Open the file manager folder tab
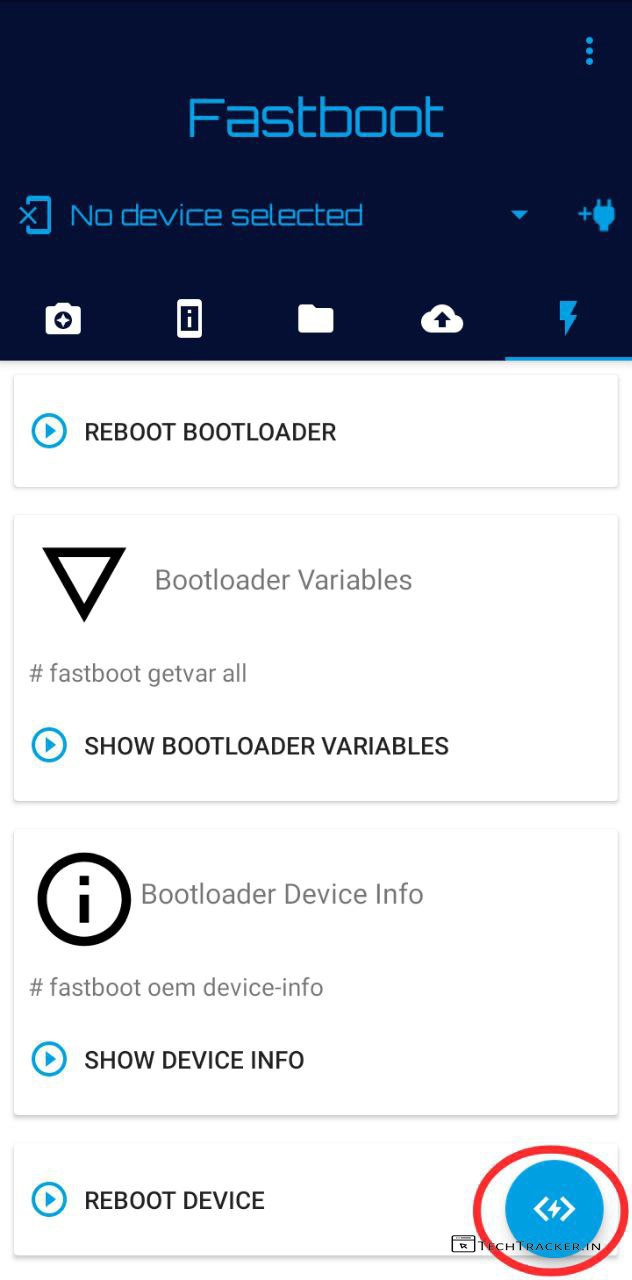Viewport: 632px width, 1280px height. [315, 319]
